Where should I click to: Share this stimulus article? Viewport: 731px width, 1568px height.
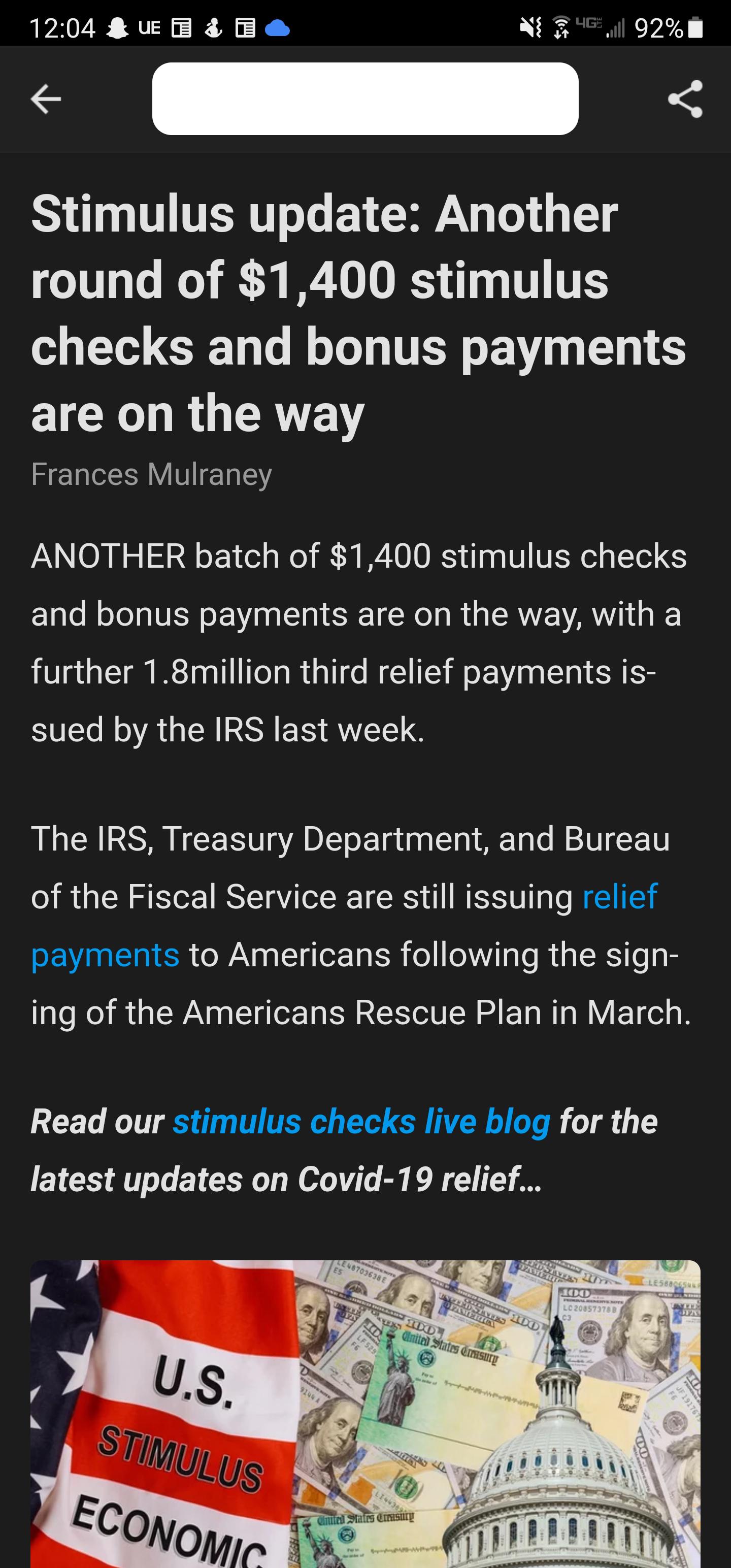tap(685, 99)
